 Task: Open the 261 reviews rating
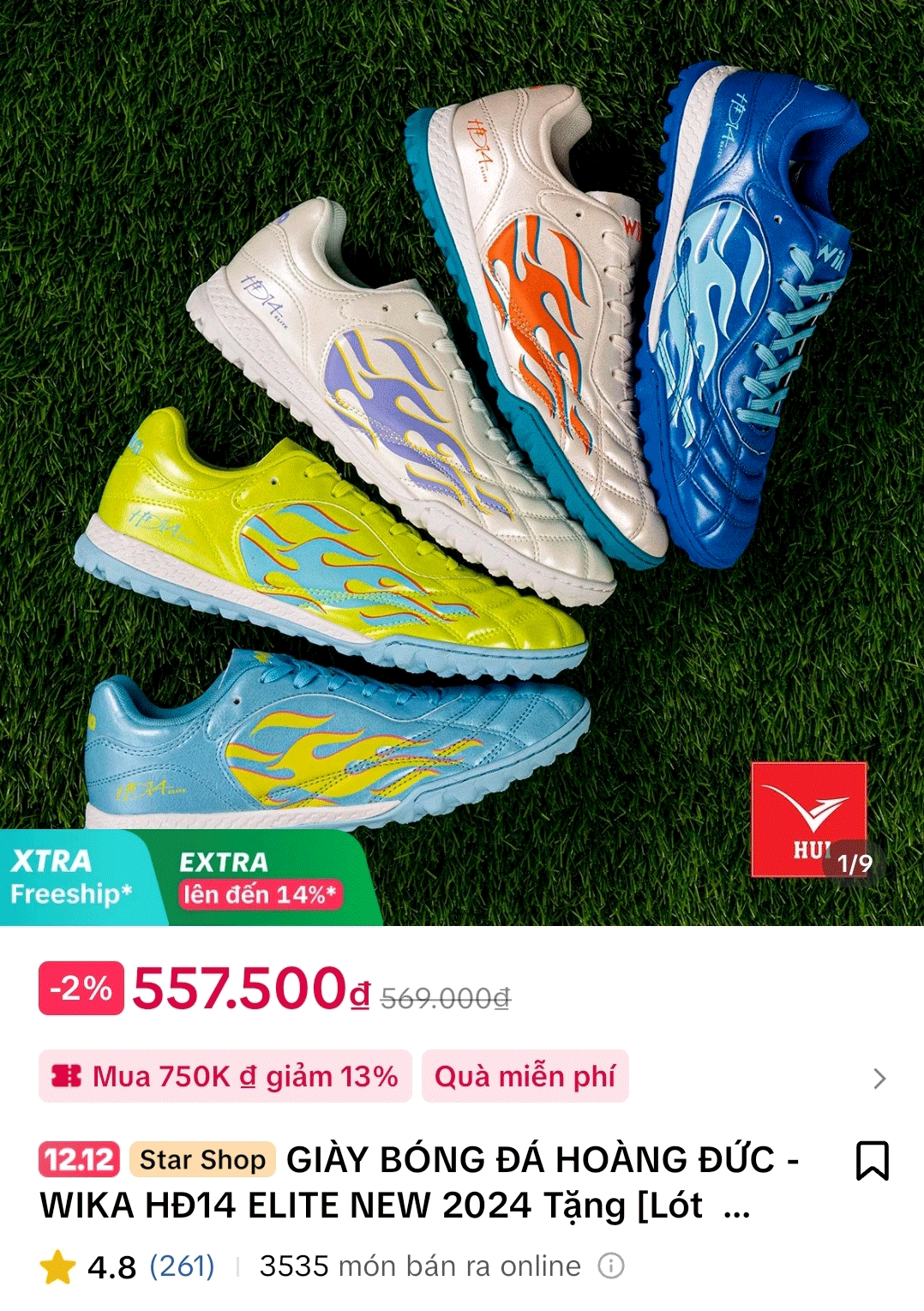pos(182,1266)
